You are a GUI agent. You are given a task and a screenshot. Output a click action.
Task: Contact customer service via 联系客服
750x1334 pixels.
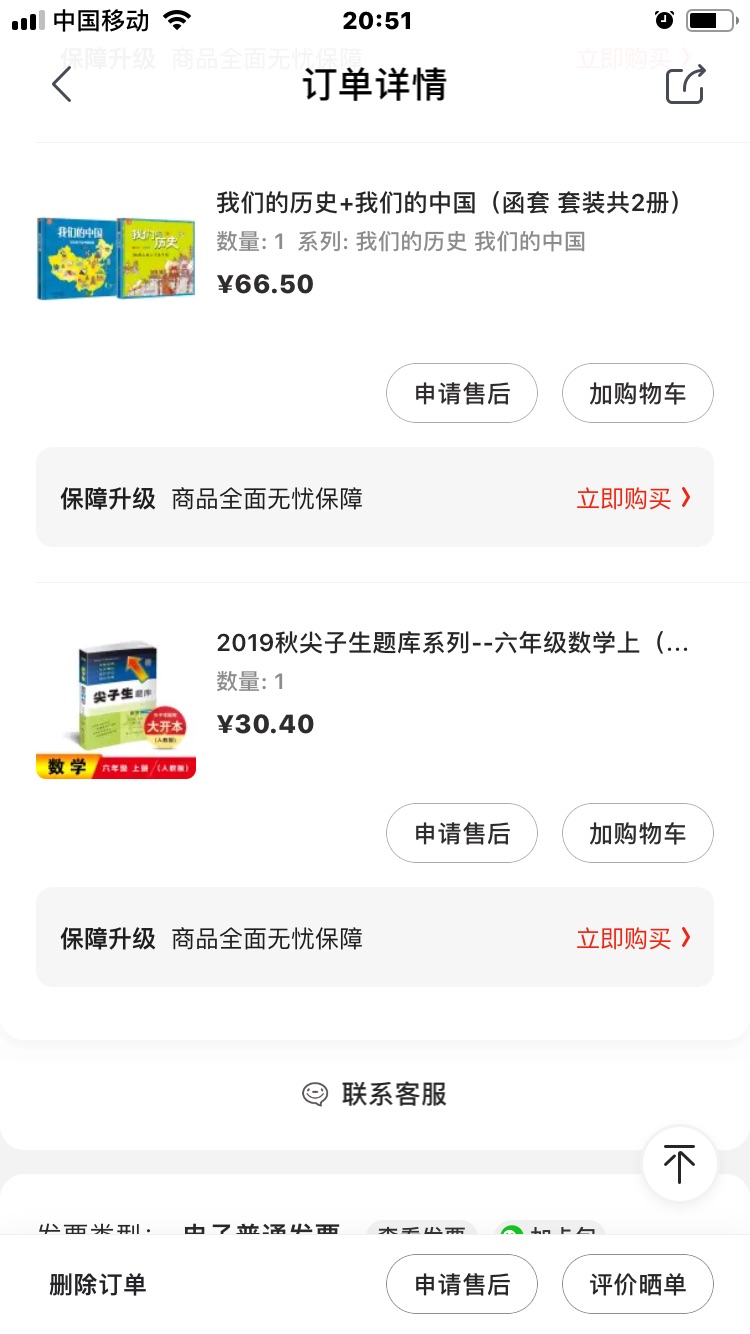tap(375, 1094)
